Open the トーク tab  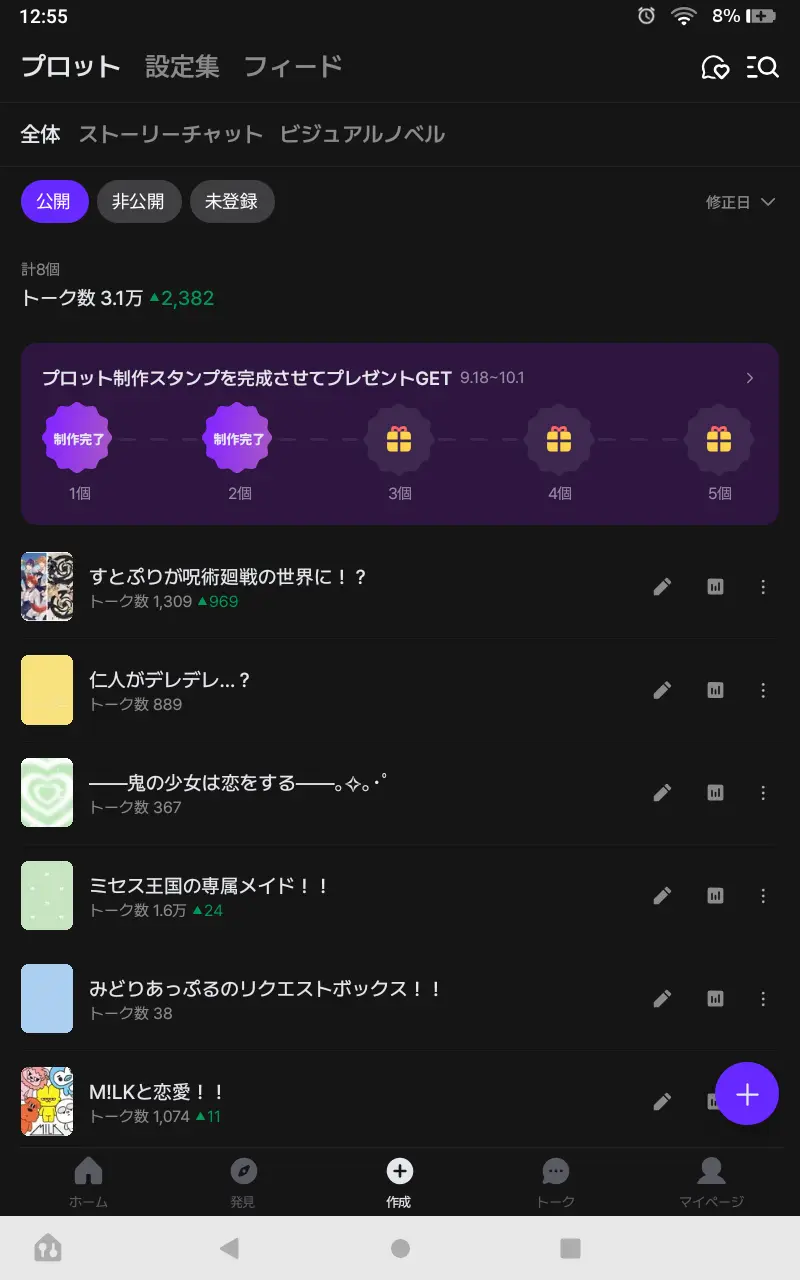click(x=556, y=1182)
